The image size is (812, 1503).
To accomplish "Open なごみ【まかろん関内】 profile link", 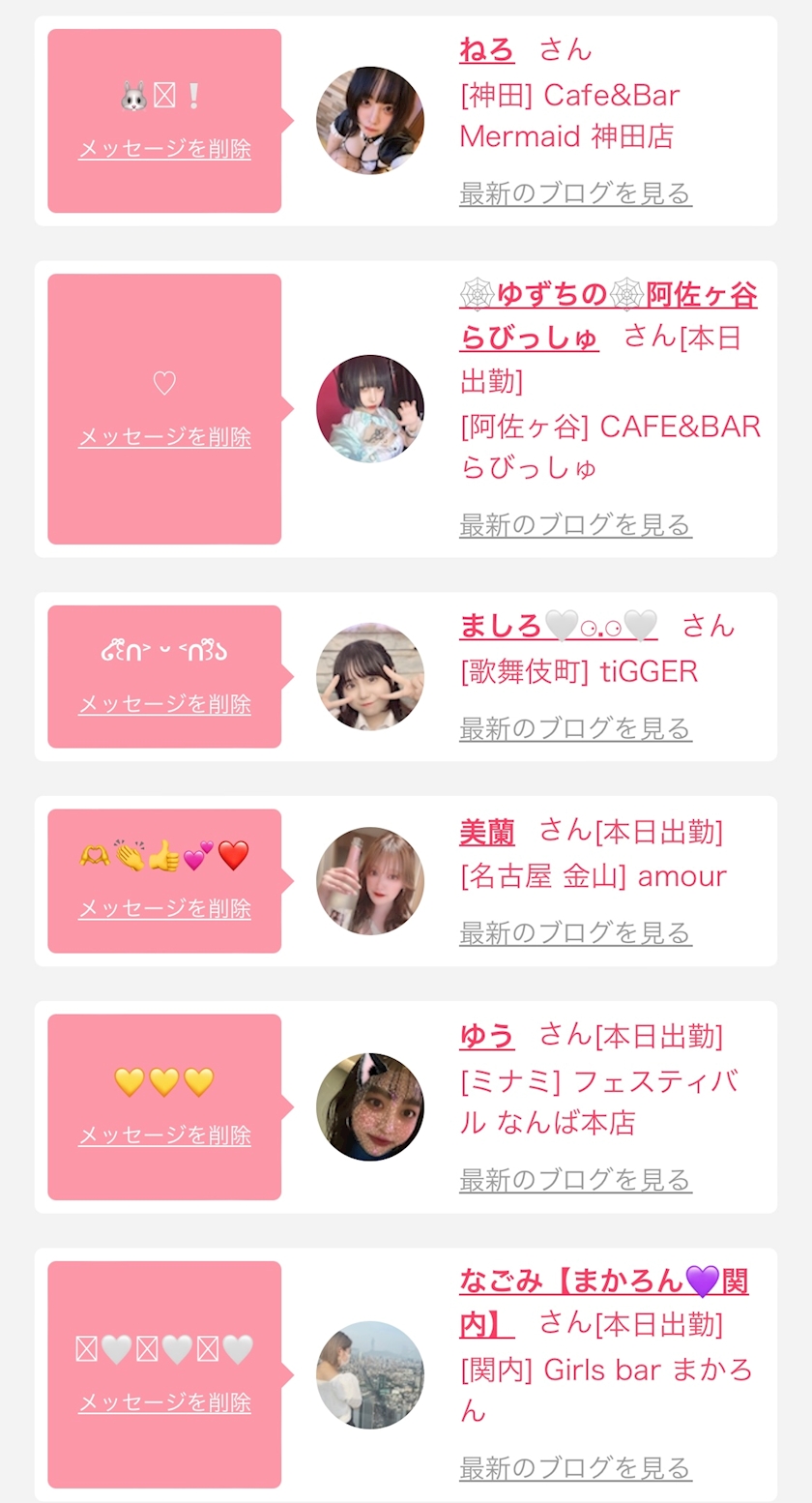I will pos(604,1303).
